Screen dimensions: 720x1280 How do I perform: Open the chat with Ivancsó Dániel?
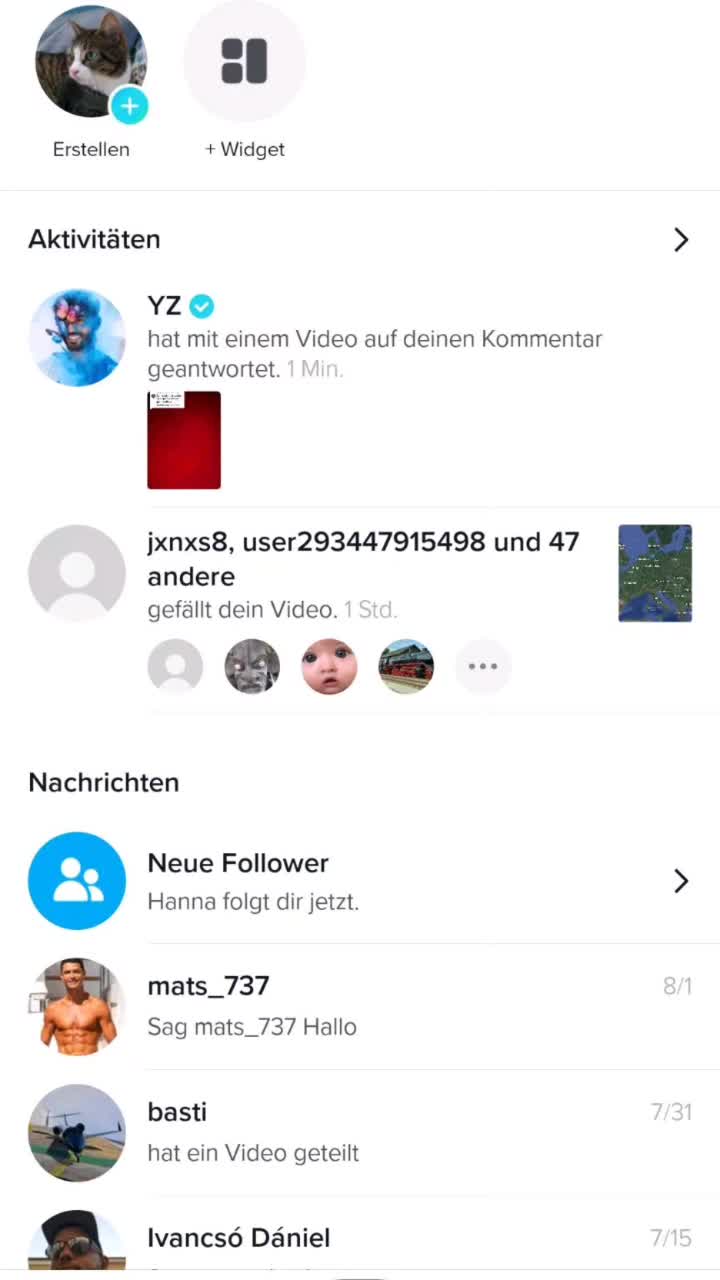point(360,1240)
